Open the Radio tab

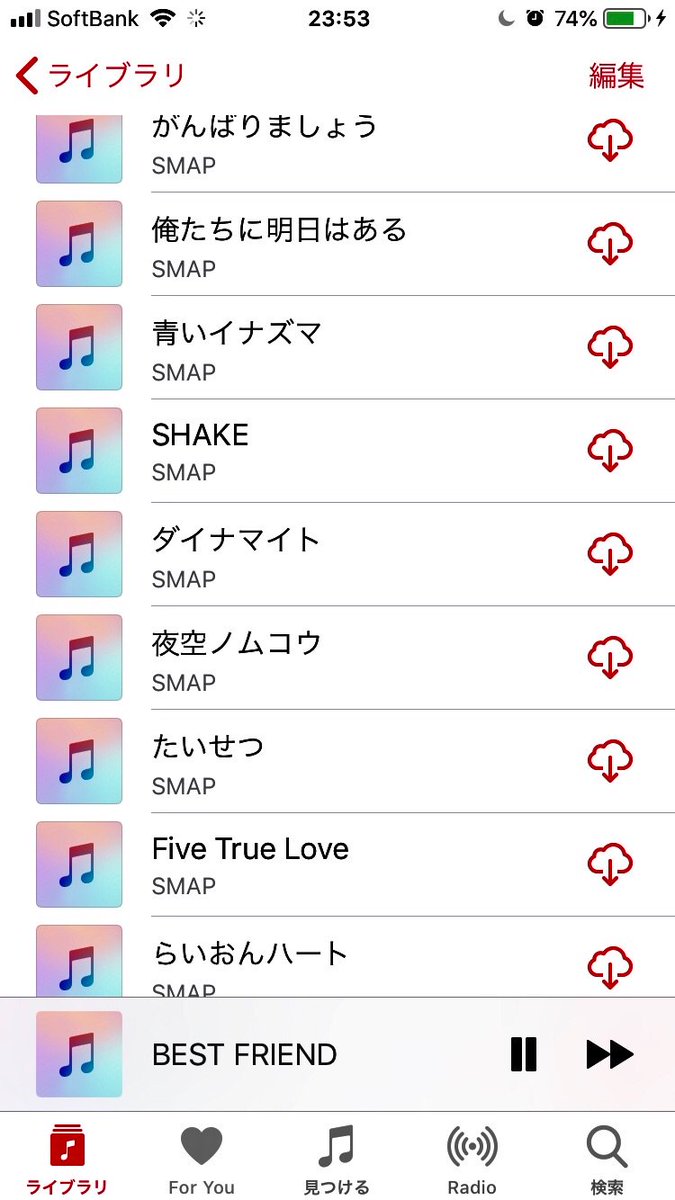(x=472, y=1158)
